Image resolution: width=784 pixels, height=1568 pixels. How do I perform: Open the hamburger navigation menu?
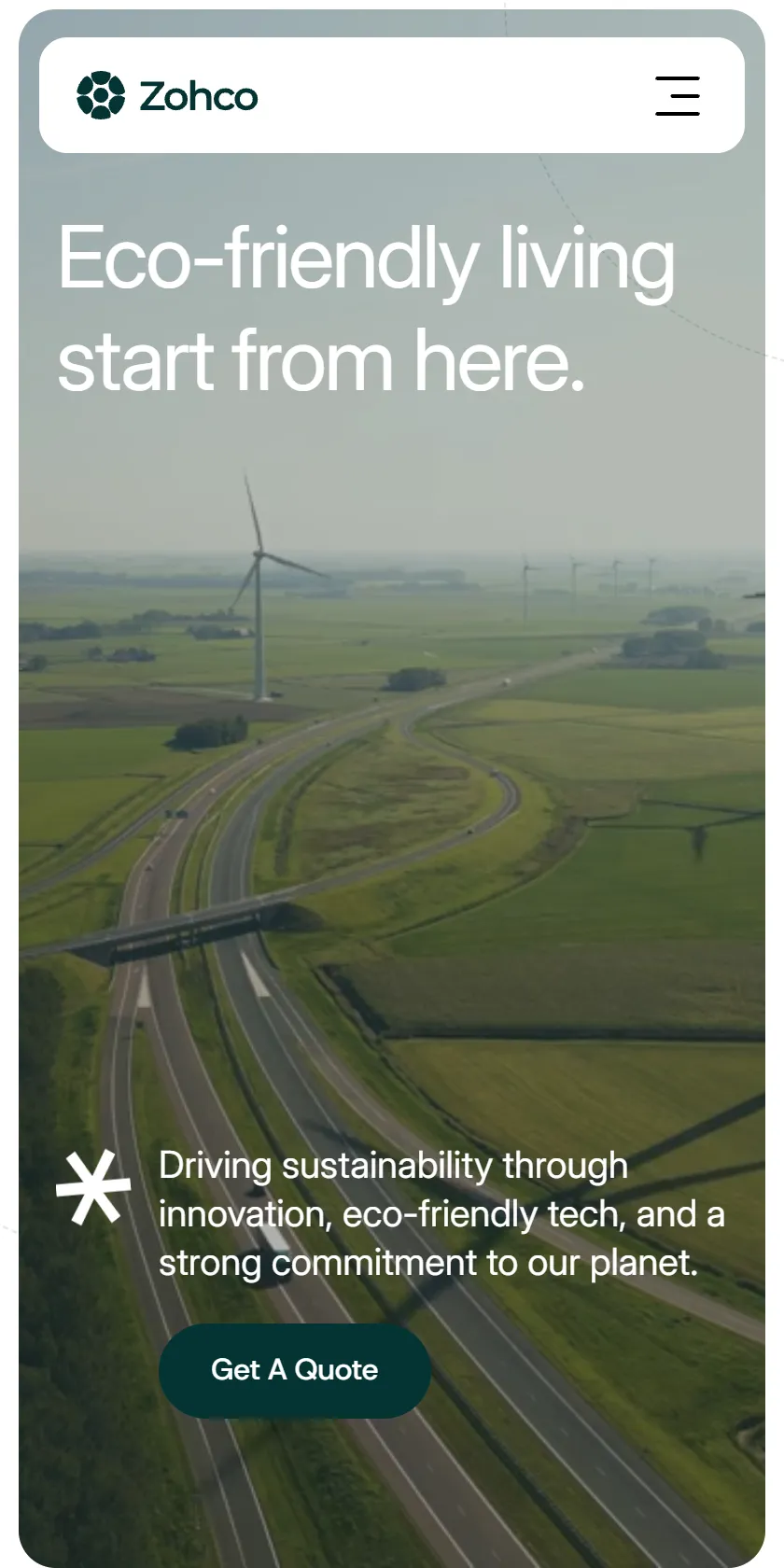tap(678, 96)
